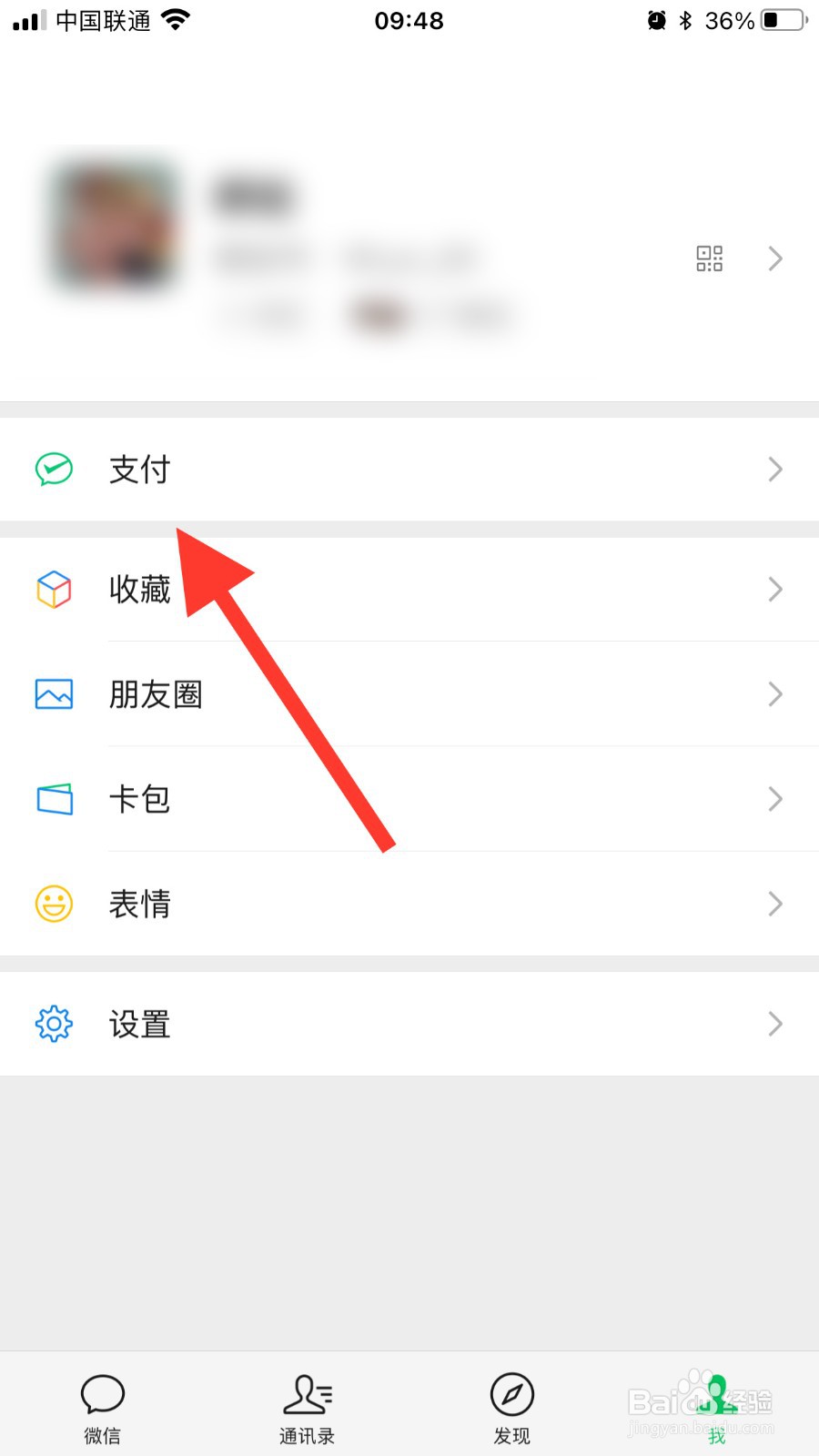Tap the 设置 settings gear icon

(55, 1024)
